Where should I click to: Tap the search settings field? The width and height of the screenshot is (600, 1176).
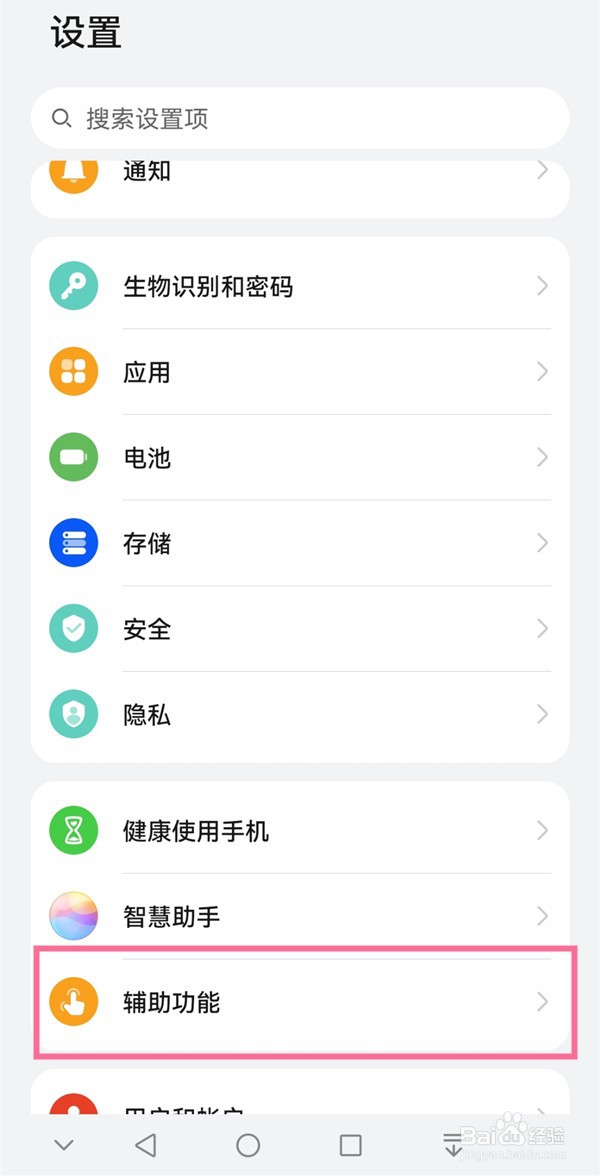[x=300, y=119]
